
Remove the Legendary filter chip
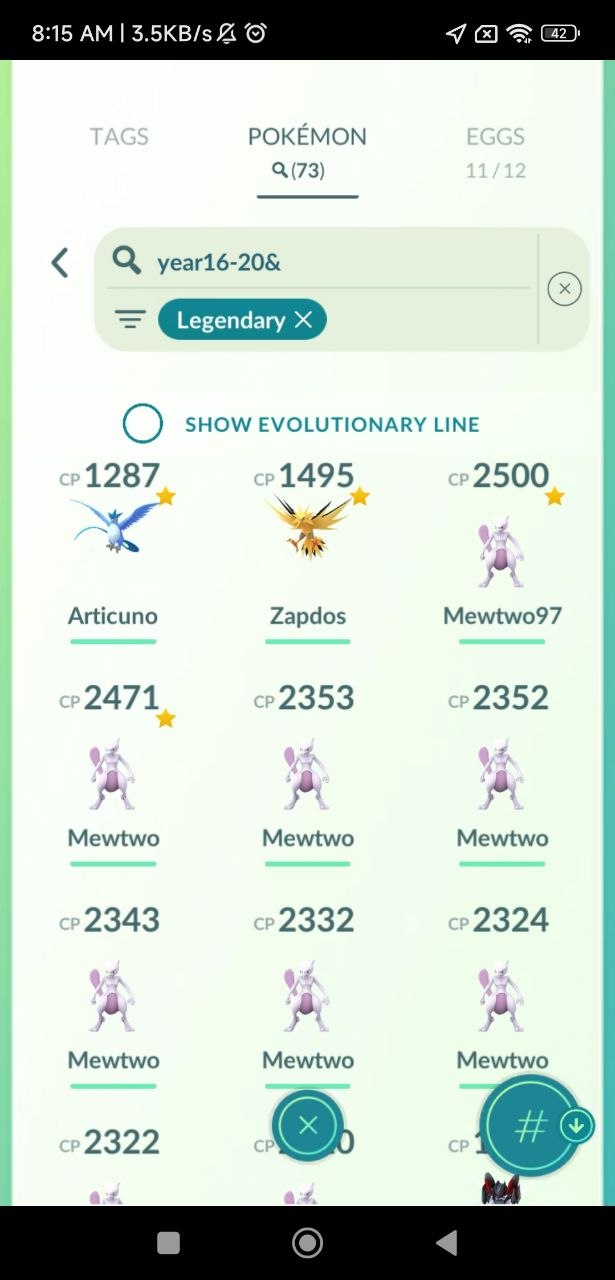(x=304, y=320)
